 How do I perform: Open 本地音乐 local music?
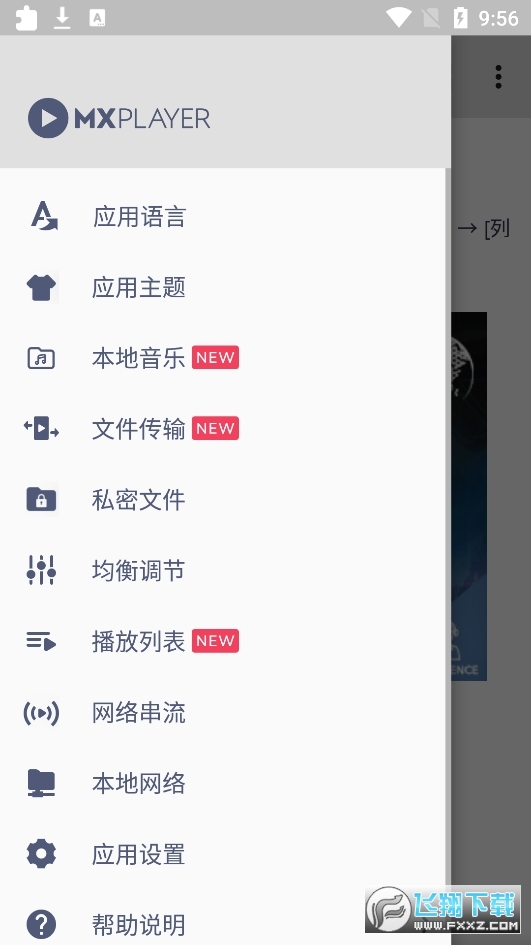[223, 359]
